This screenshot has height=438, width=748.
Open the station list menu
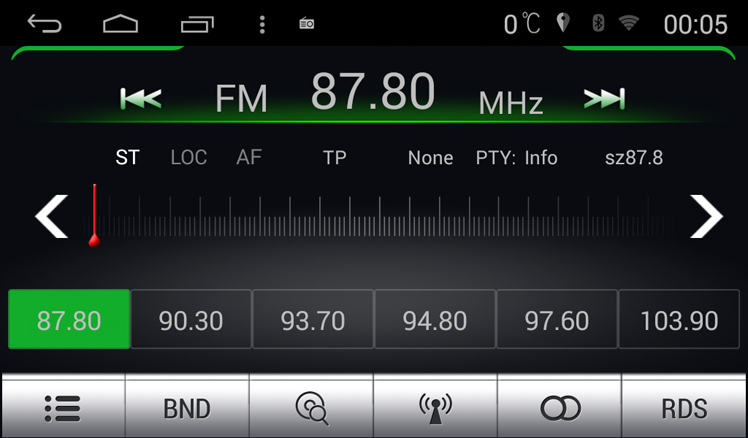tap(63, 407)
